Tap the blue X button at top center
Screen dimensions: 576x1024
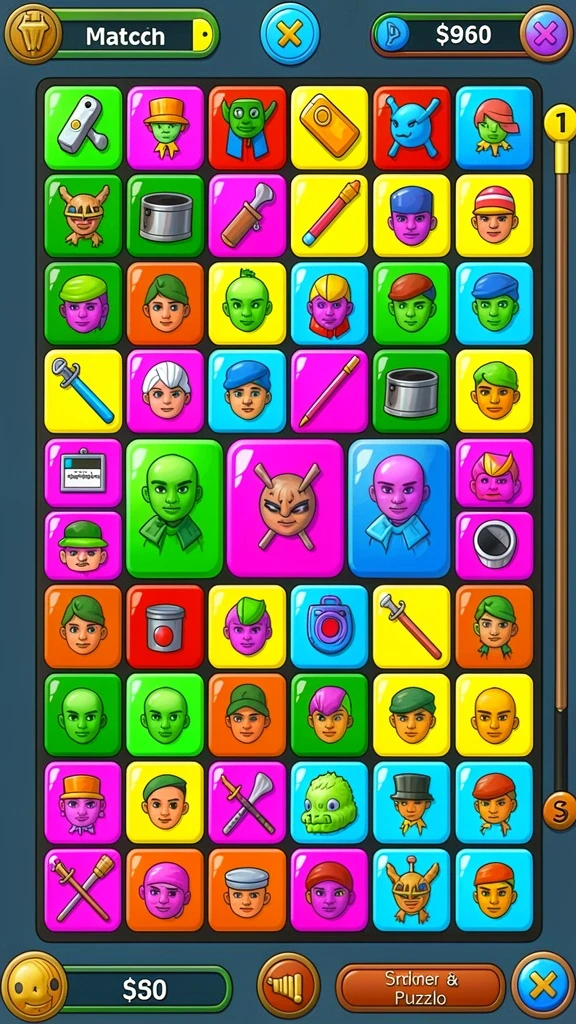coord(289,33)
